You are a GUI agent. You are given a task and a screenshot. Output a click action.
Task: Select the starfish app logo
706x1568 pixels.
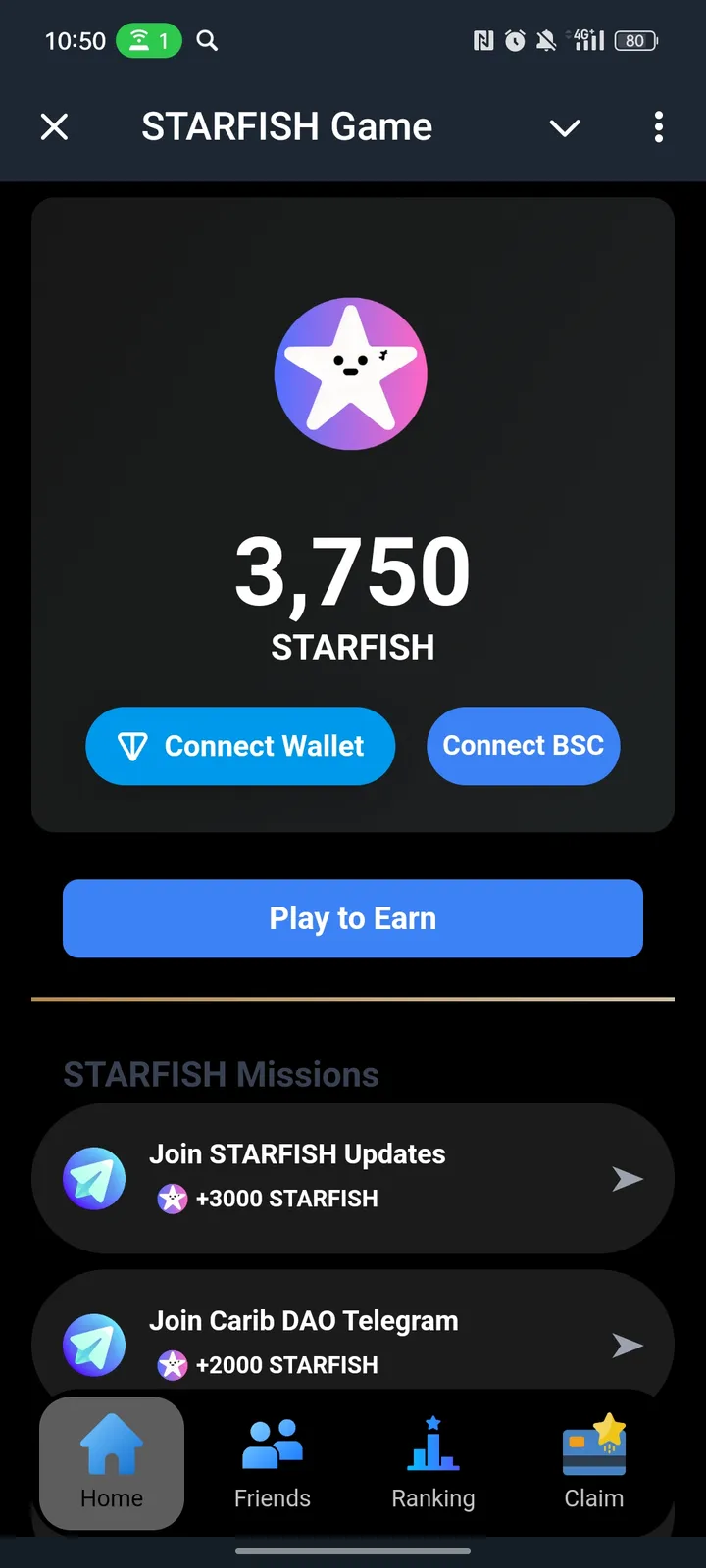pos(351,373)
